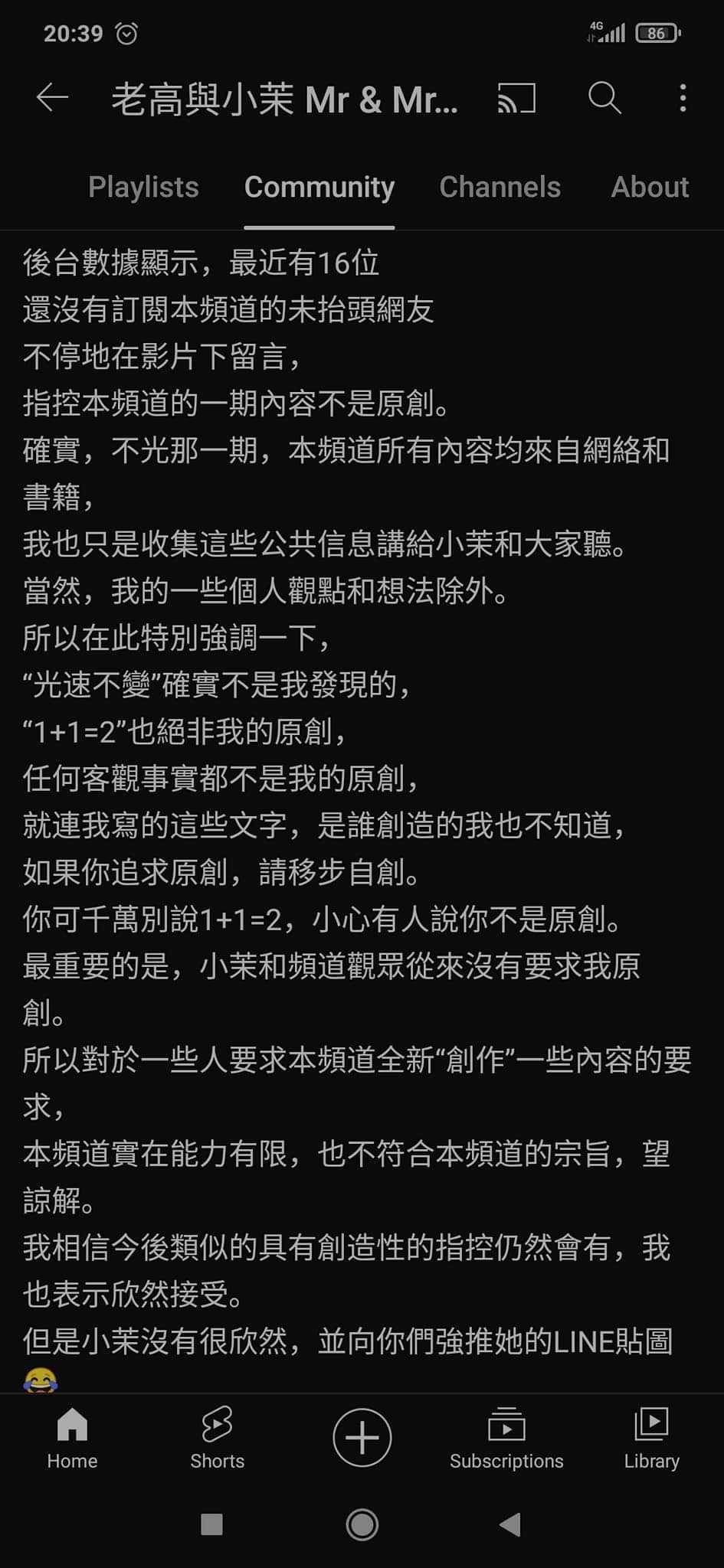
Task: Switch to the Playlists tab
Action: 143,188
